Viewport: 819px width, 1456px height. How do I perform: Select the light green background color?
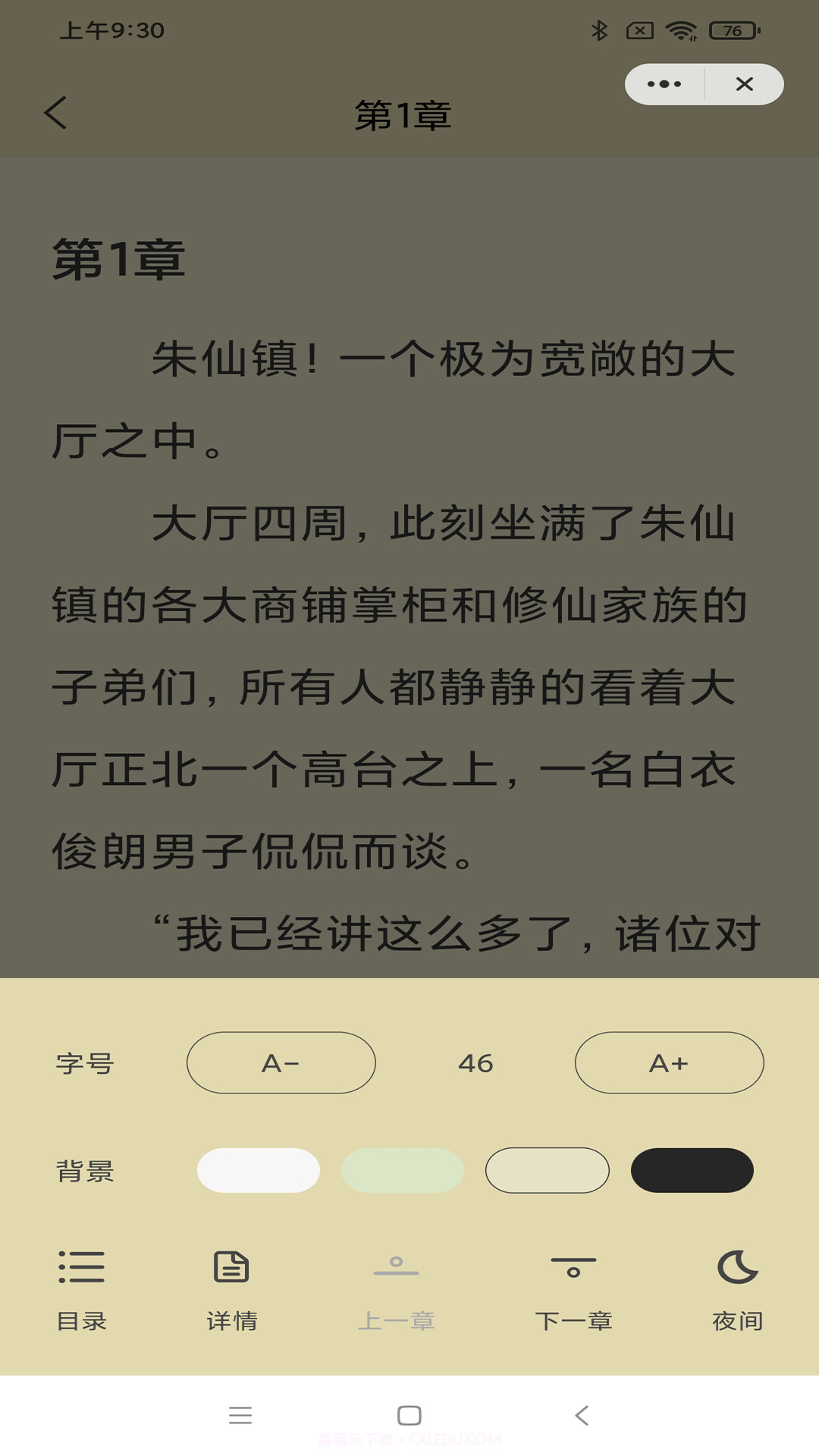click(403, 1170)
